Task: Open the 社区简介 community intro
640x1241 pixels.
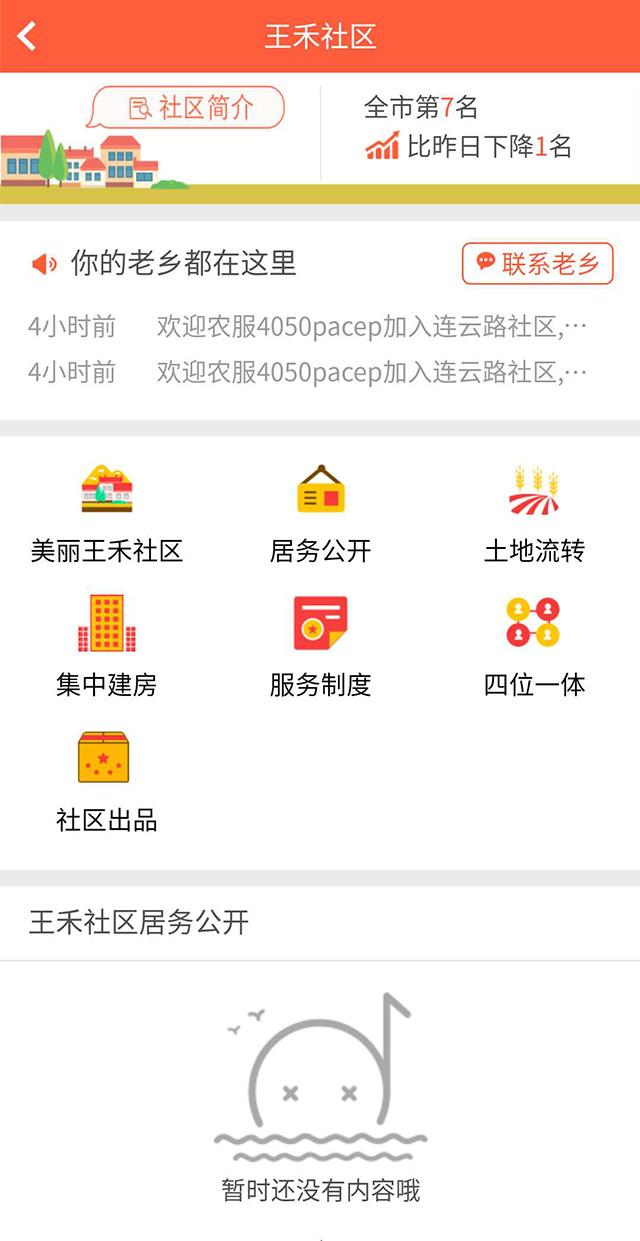Action: [x=189, y=108]
